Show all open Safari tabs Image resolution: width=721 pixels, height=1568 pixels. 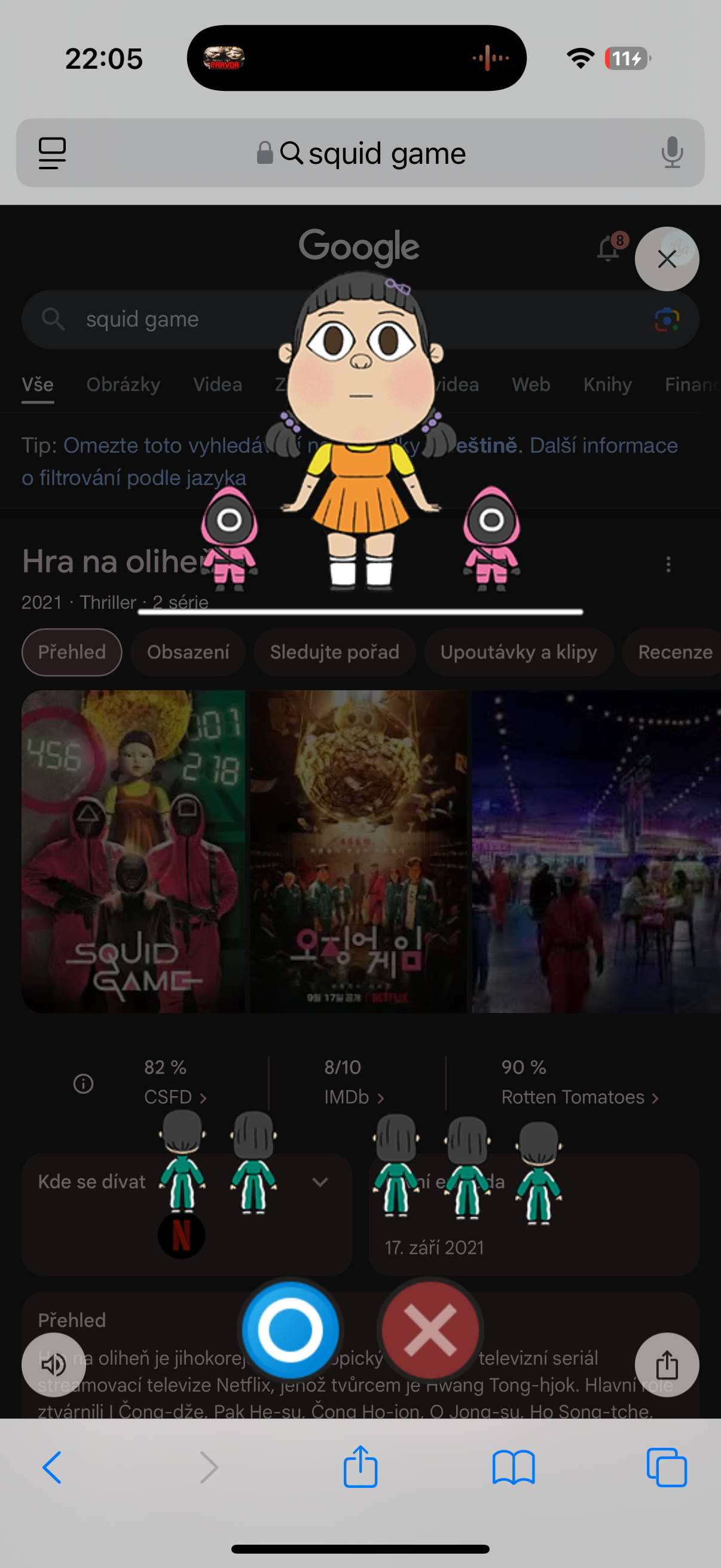click(x=666, y=1467)
